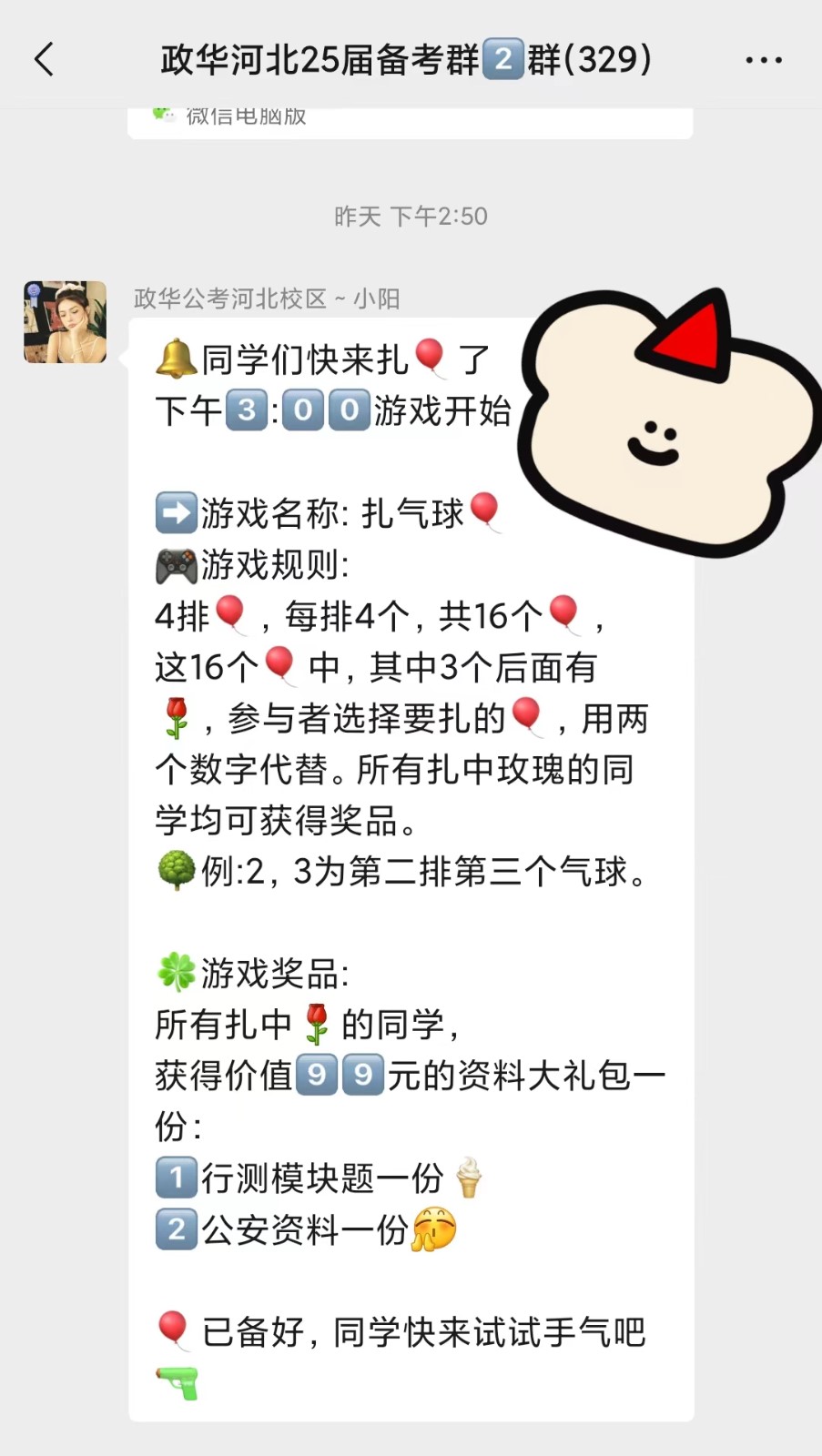Go back from the group chat
The height and width of the screenshot is (1456, 822).
(44, 60)
